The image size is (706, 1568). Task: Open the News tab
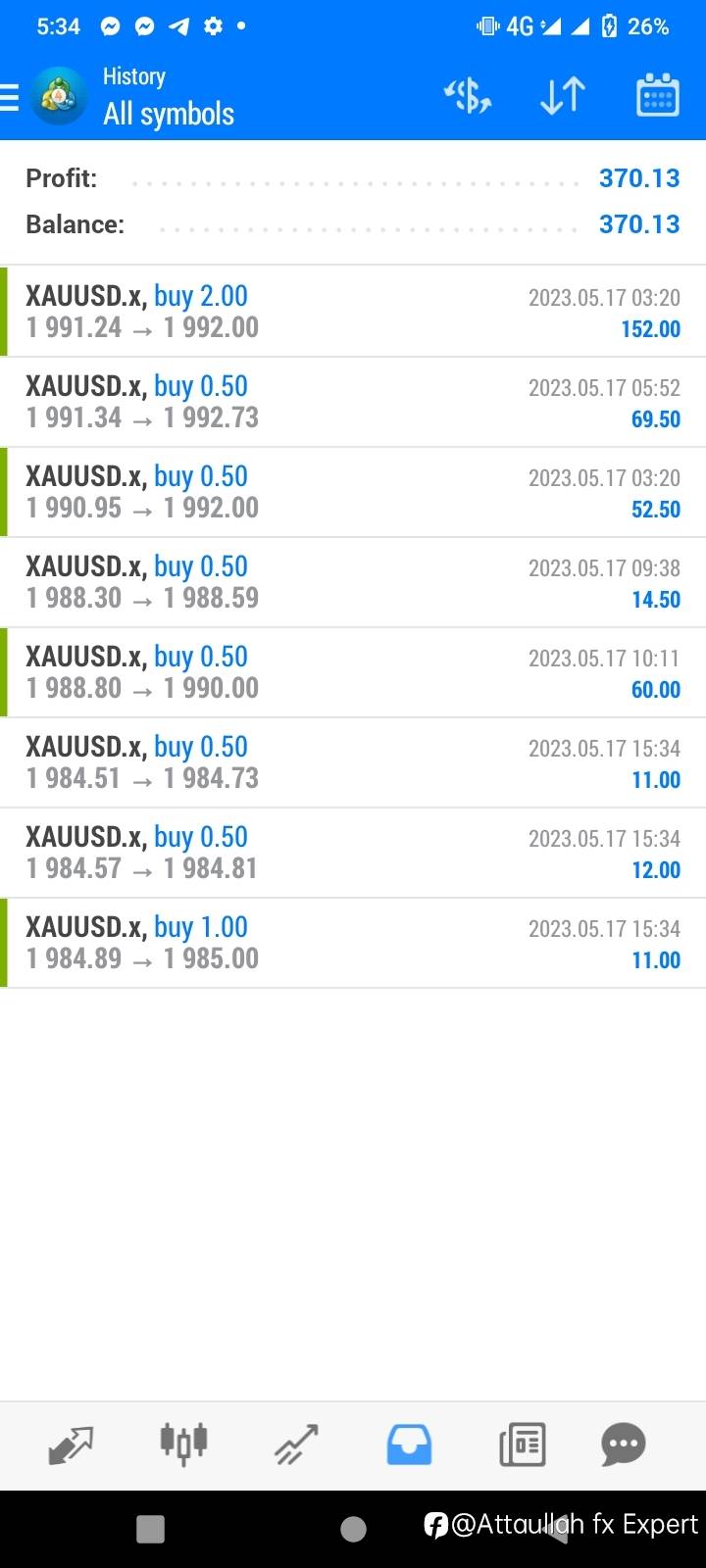(522, 1445)
